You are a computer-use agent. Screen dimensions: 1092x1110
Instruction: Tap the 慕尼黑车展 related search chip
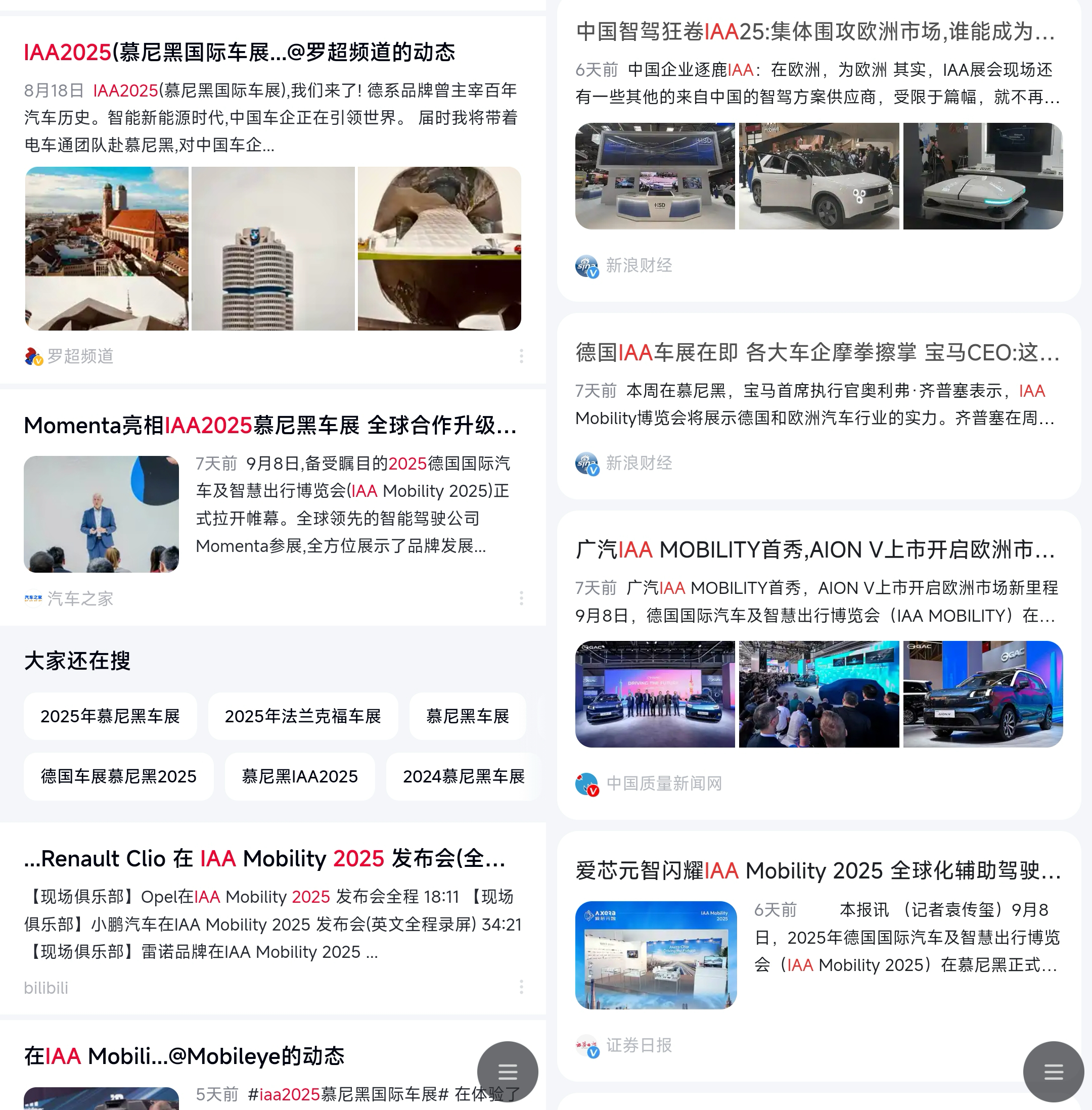(468, 716)
